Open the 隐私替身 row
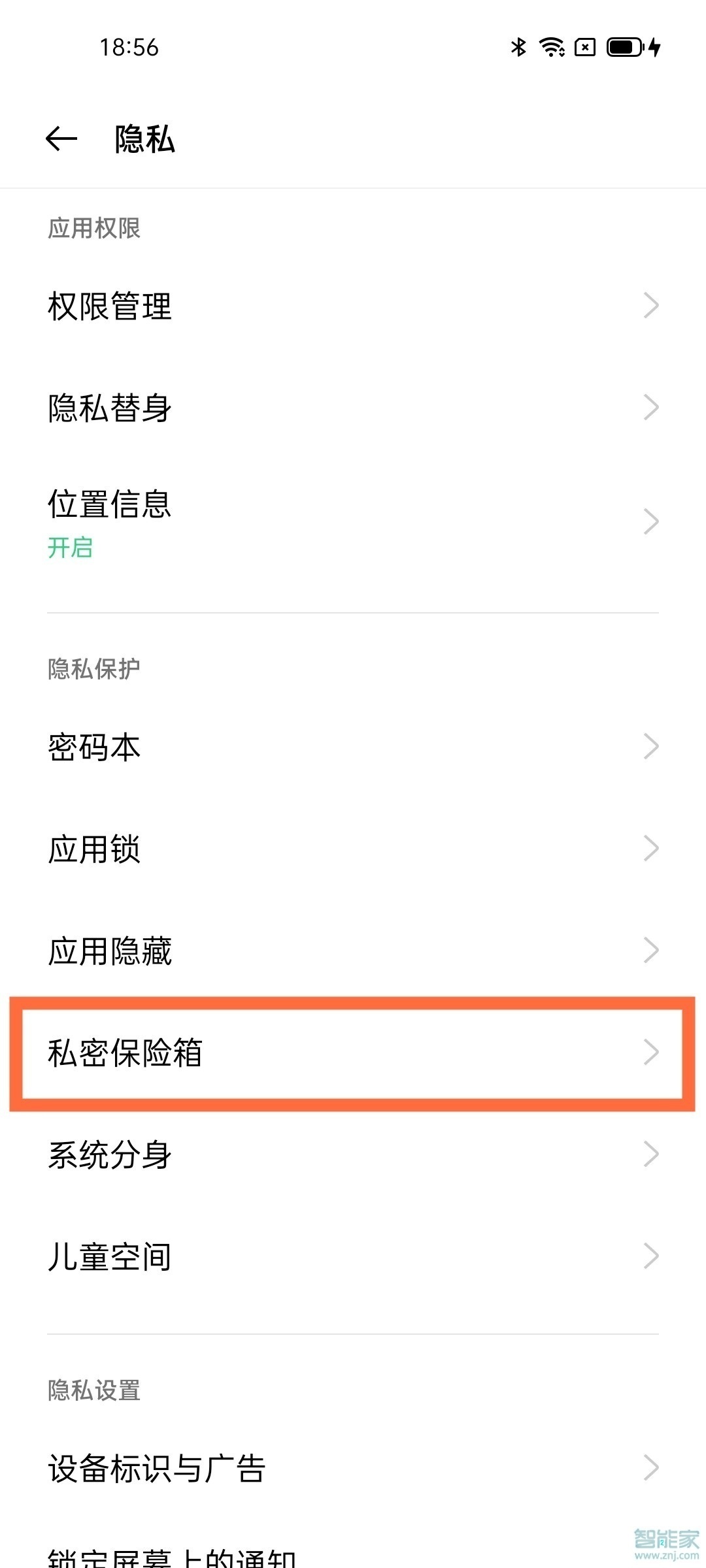This screenshot has width=706, height=1568. point(353,408)
